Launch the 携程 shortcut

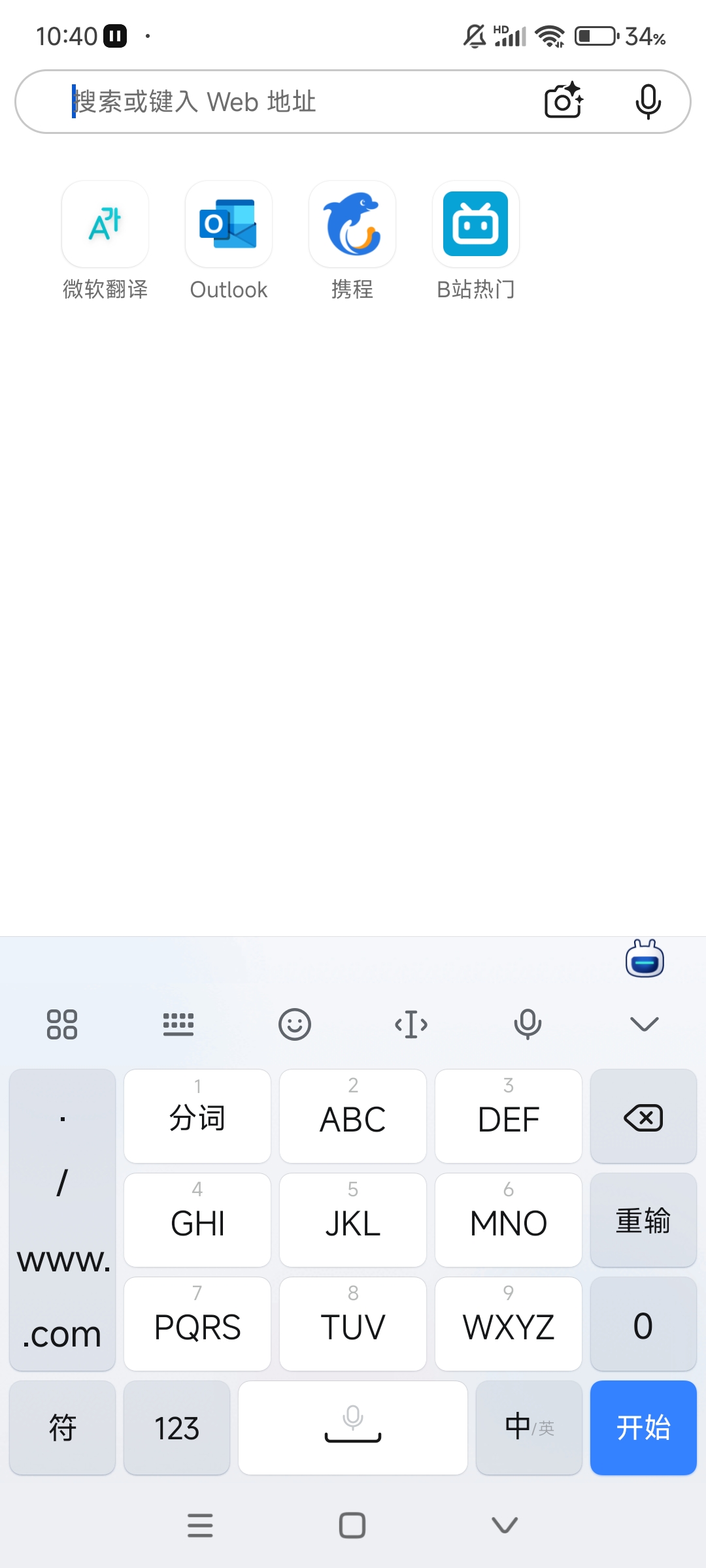point(352,225)
